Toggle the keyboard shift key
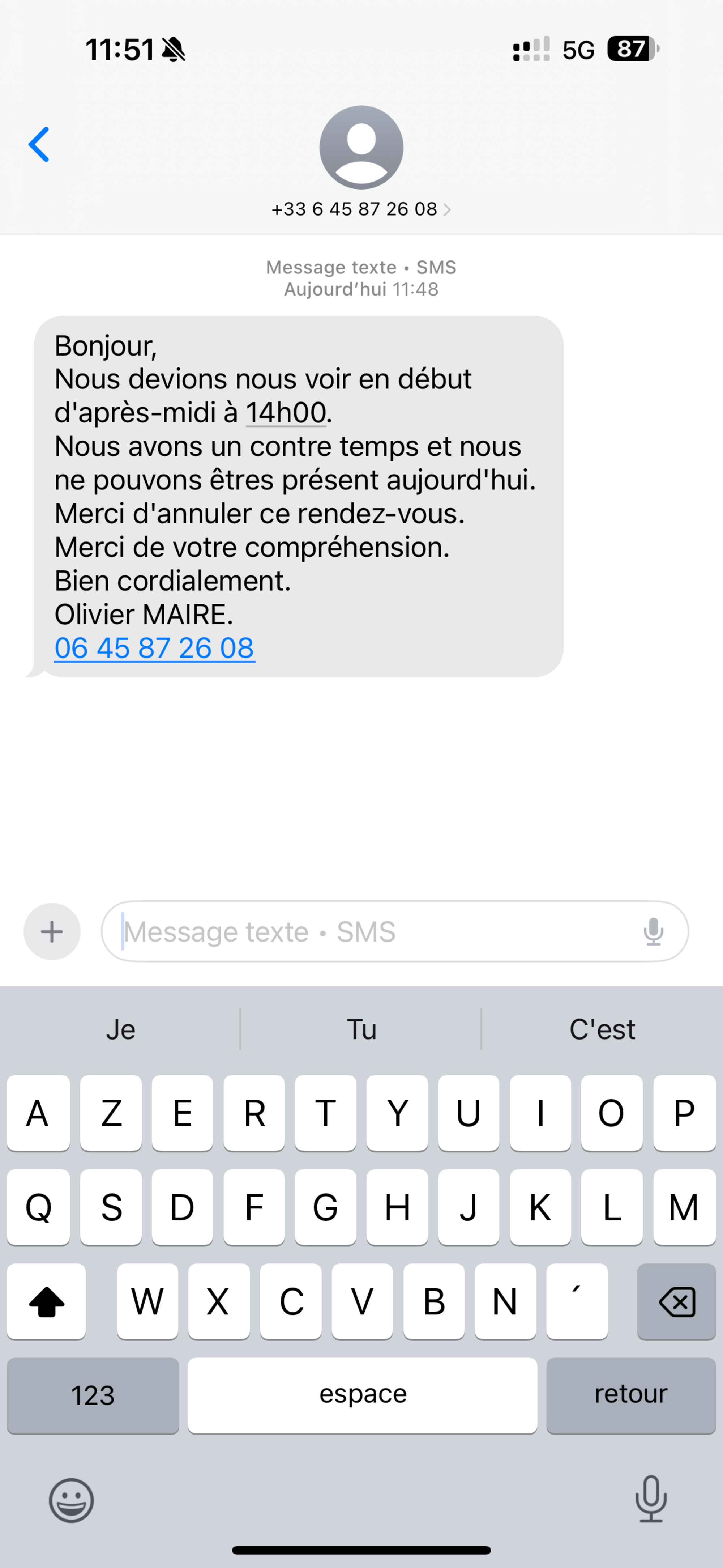 (x=47, y=1301)
